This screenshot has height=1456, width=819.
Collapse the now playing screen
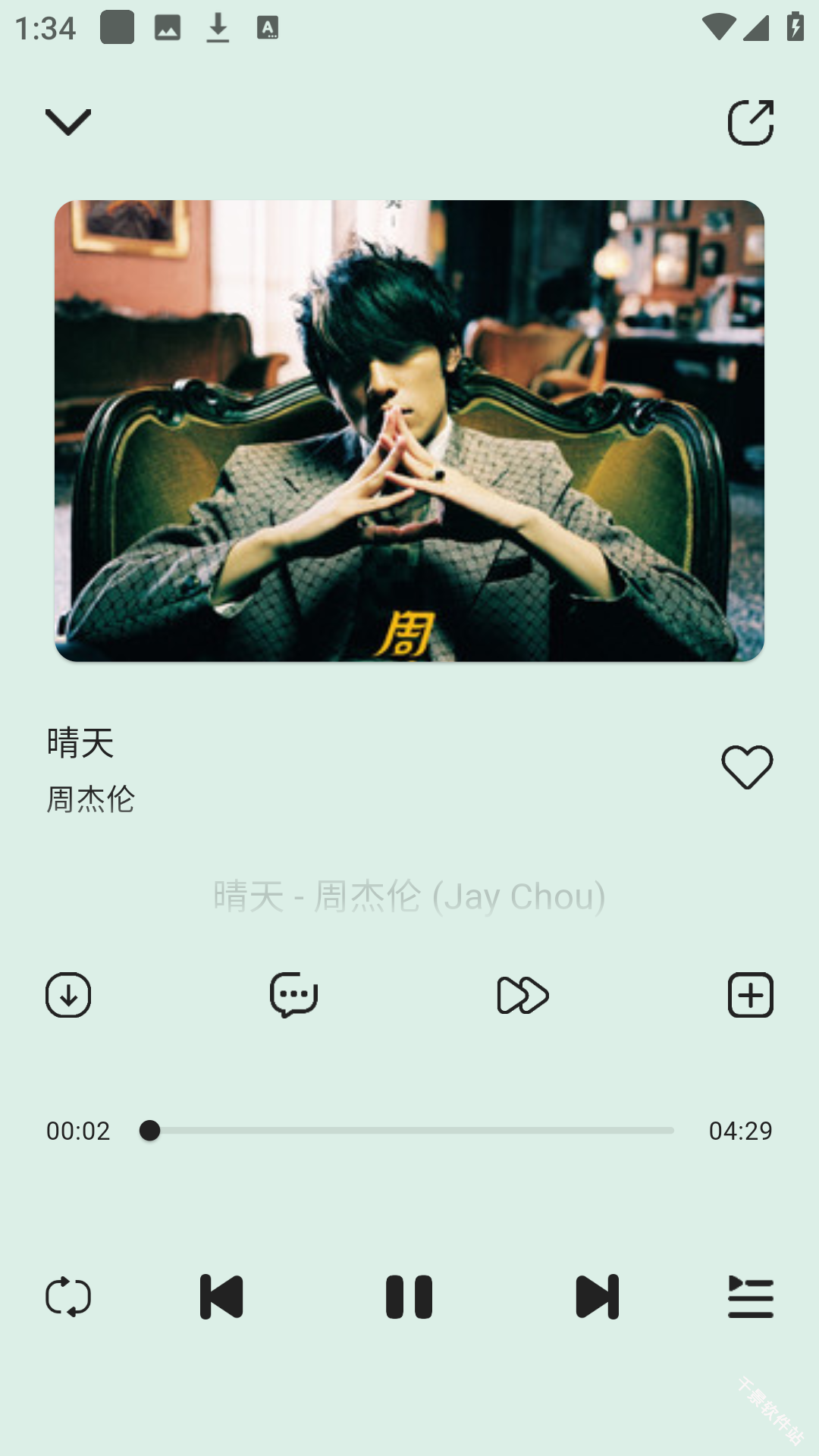tap(70, 123)
